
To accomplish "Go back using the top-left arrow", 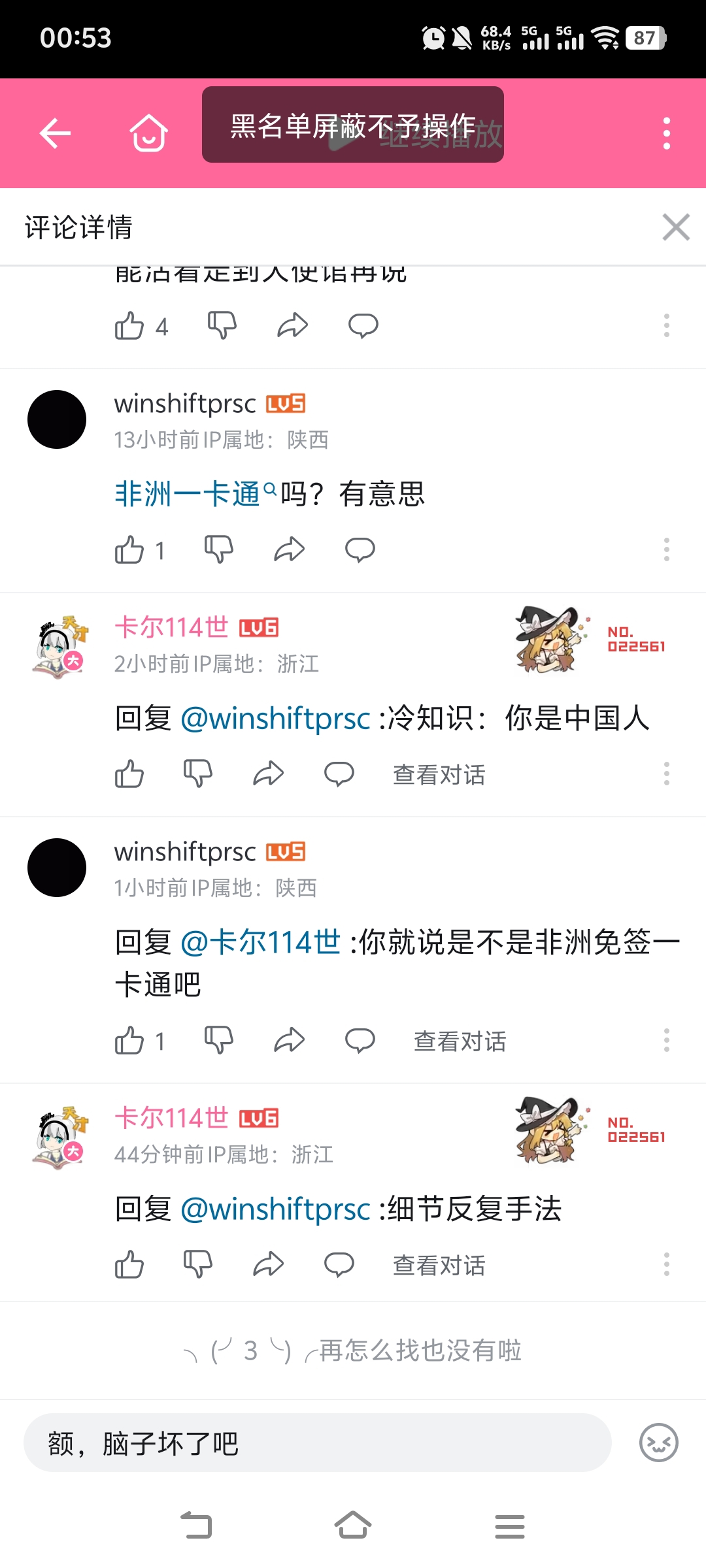I will point(56,134).
